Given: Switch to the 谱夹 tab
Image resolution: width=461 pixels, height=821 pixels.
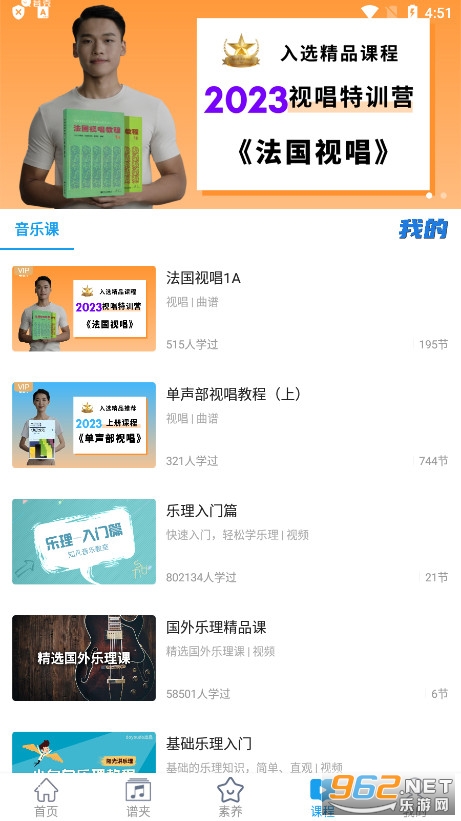Looking at the screenshot, I should pyautogui.click(x=138, y=797).
